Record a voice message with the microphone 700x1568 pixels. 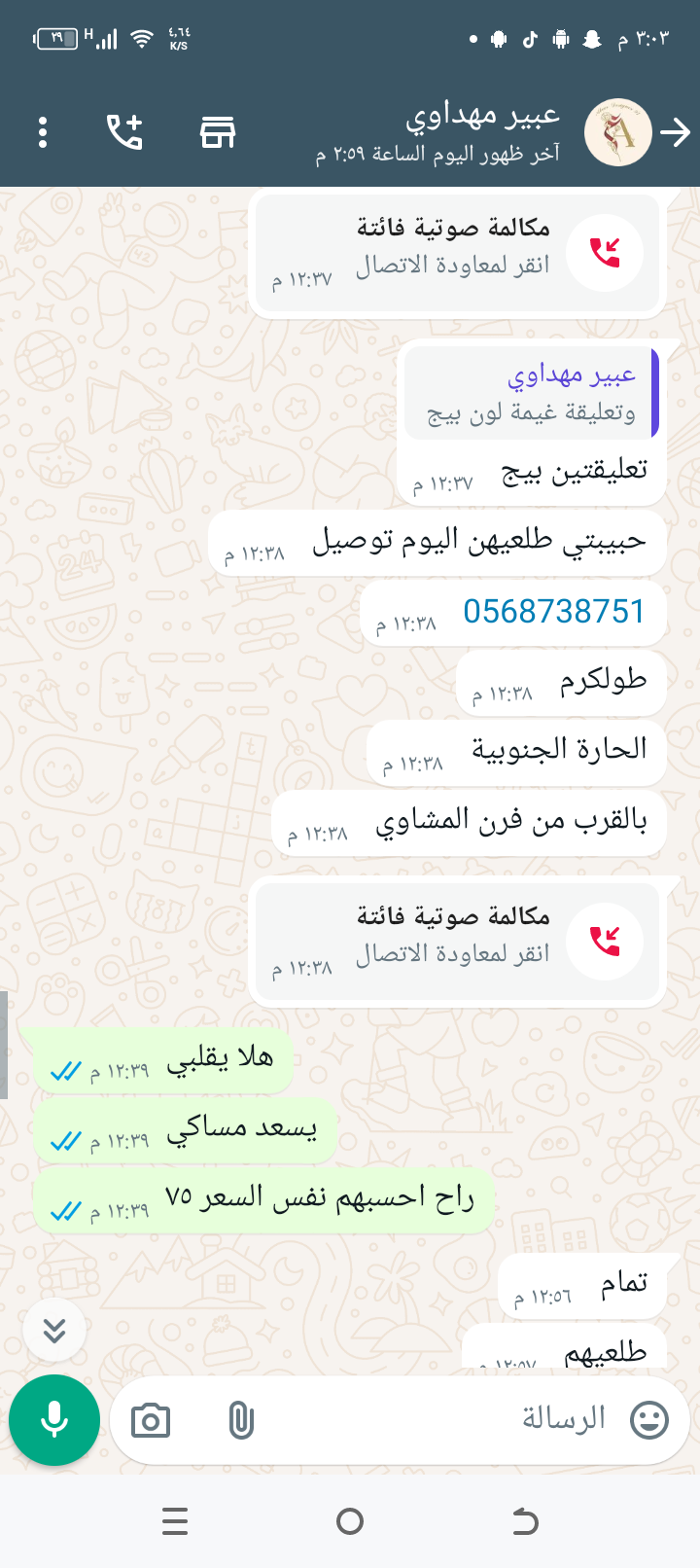(x=54, y=1420)
